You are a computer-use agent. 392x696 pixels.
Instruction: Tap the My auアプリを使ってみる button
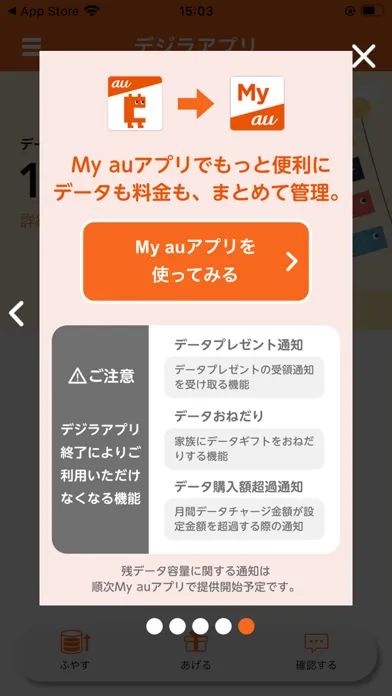tap(196, 261)
